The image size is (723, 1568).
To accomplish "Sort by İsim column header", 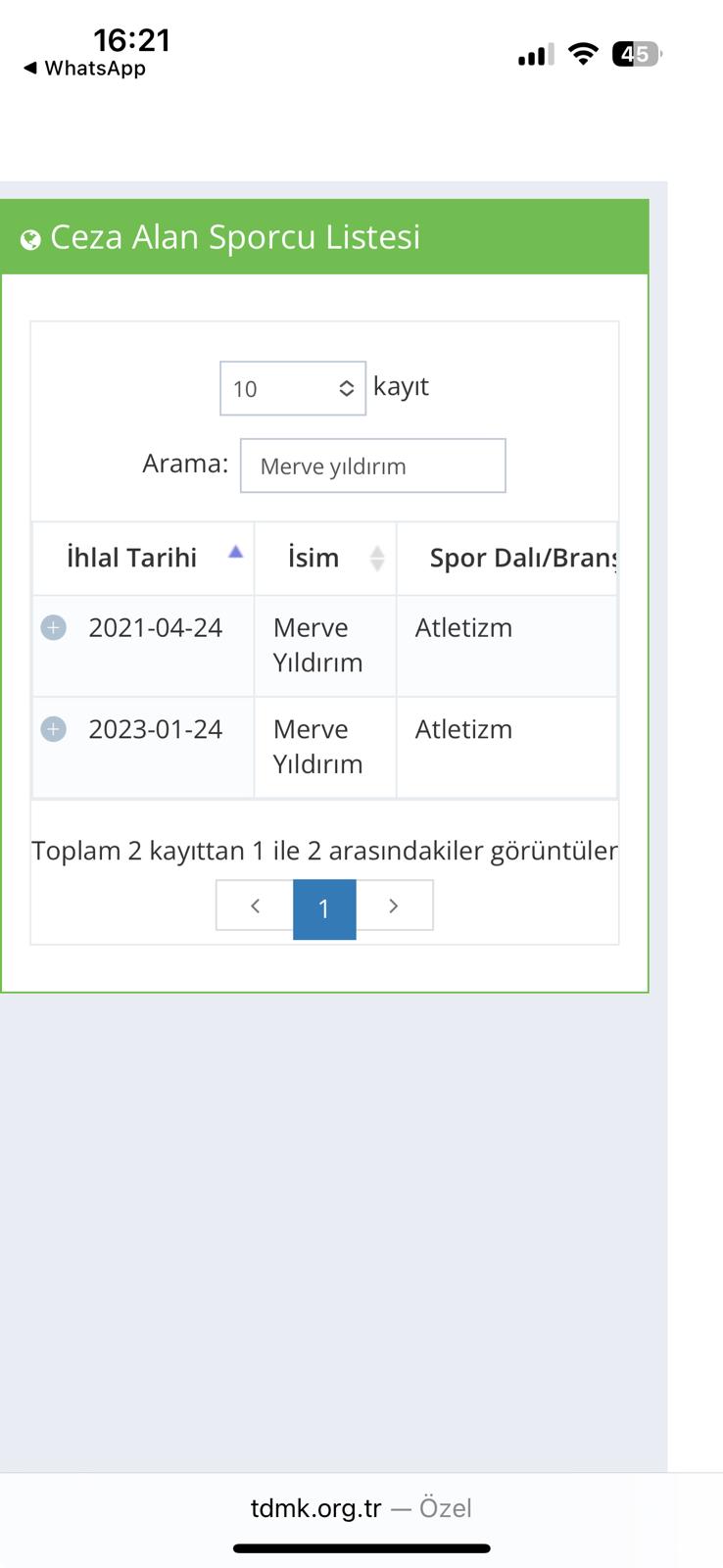I will point(325,558).
